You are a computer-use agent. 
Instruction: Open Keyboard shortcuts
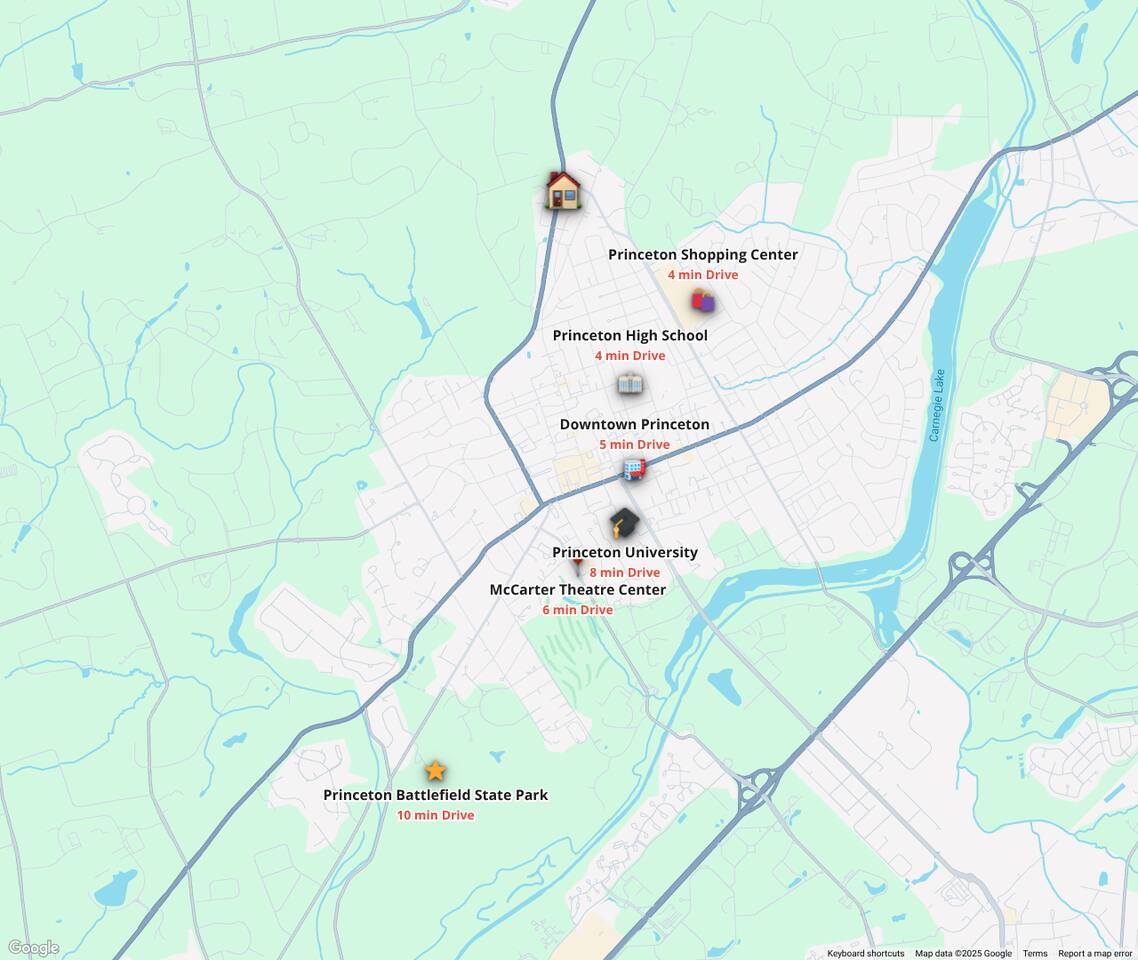[x=865, y=953]
